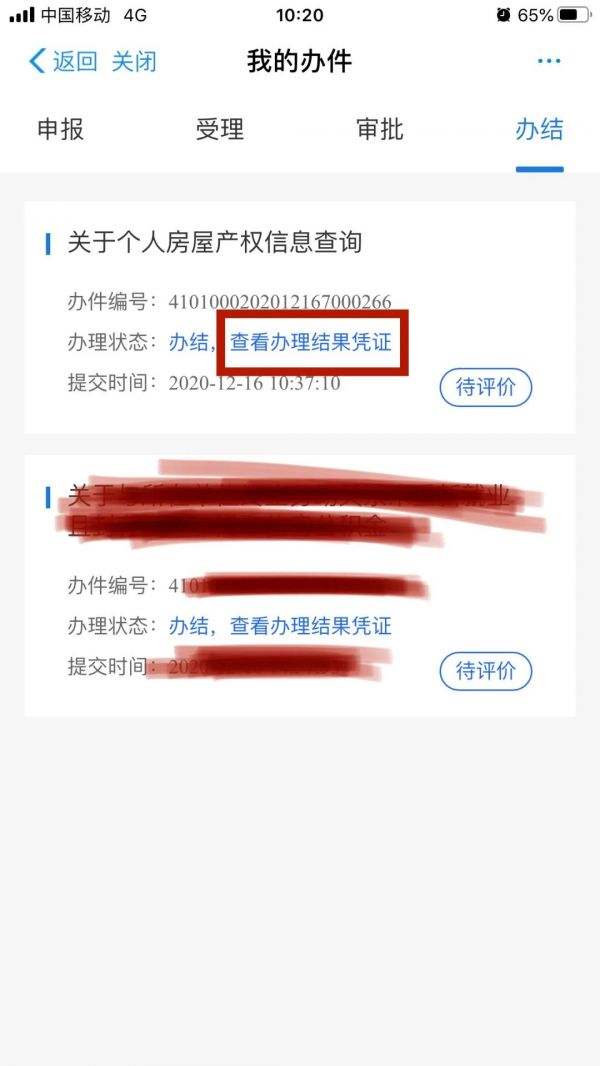Screen dimensions: 600x1066
Task: Tap 待评价 on the red-scribbled item
Action: (485, 671)
